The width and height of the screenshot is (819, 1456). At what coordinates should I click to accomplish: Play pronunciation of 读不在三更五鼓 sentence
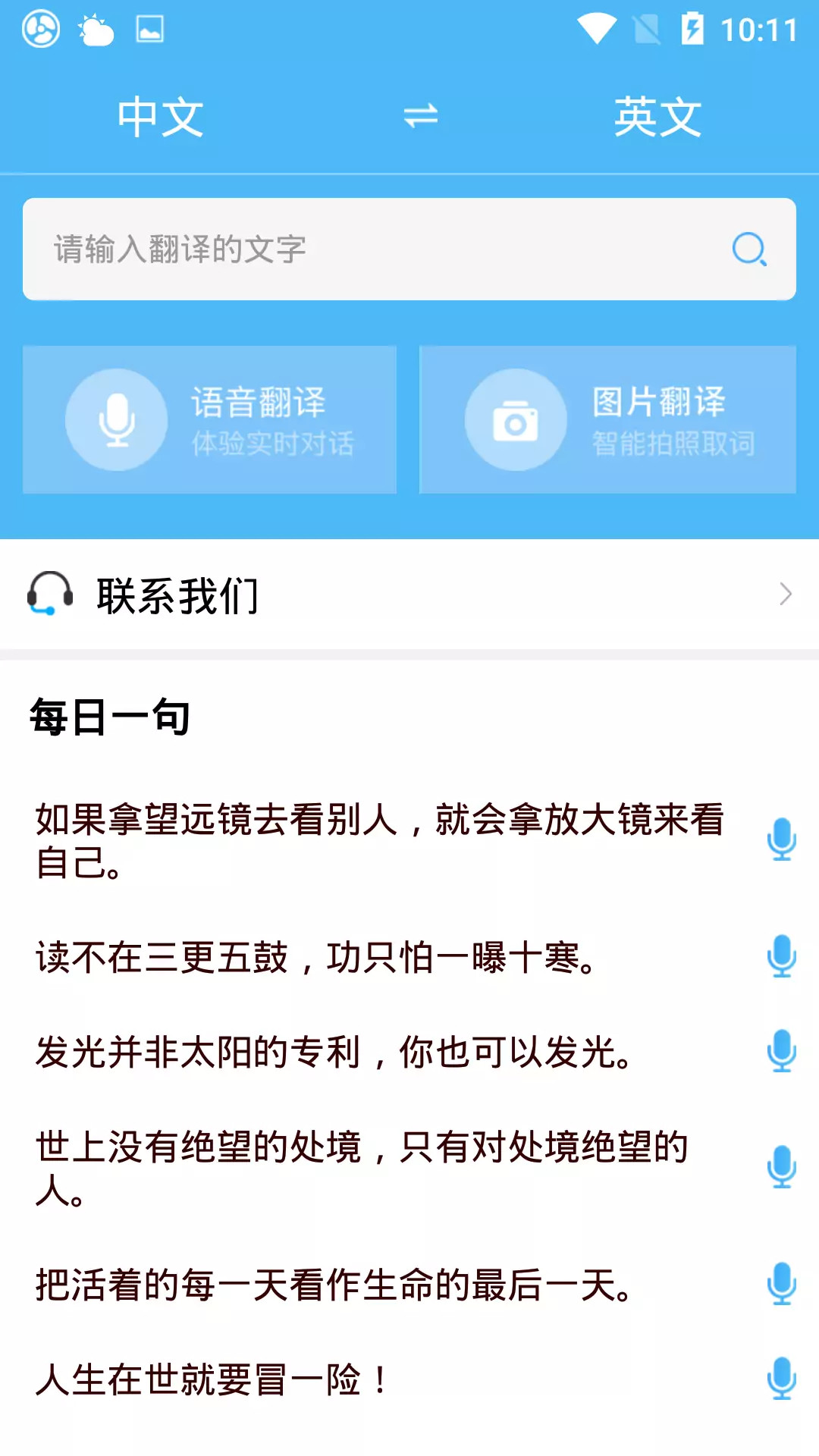point(783,957)
